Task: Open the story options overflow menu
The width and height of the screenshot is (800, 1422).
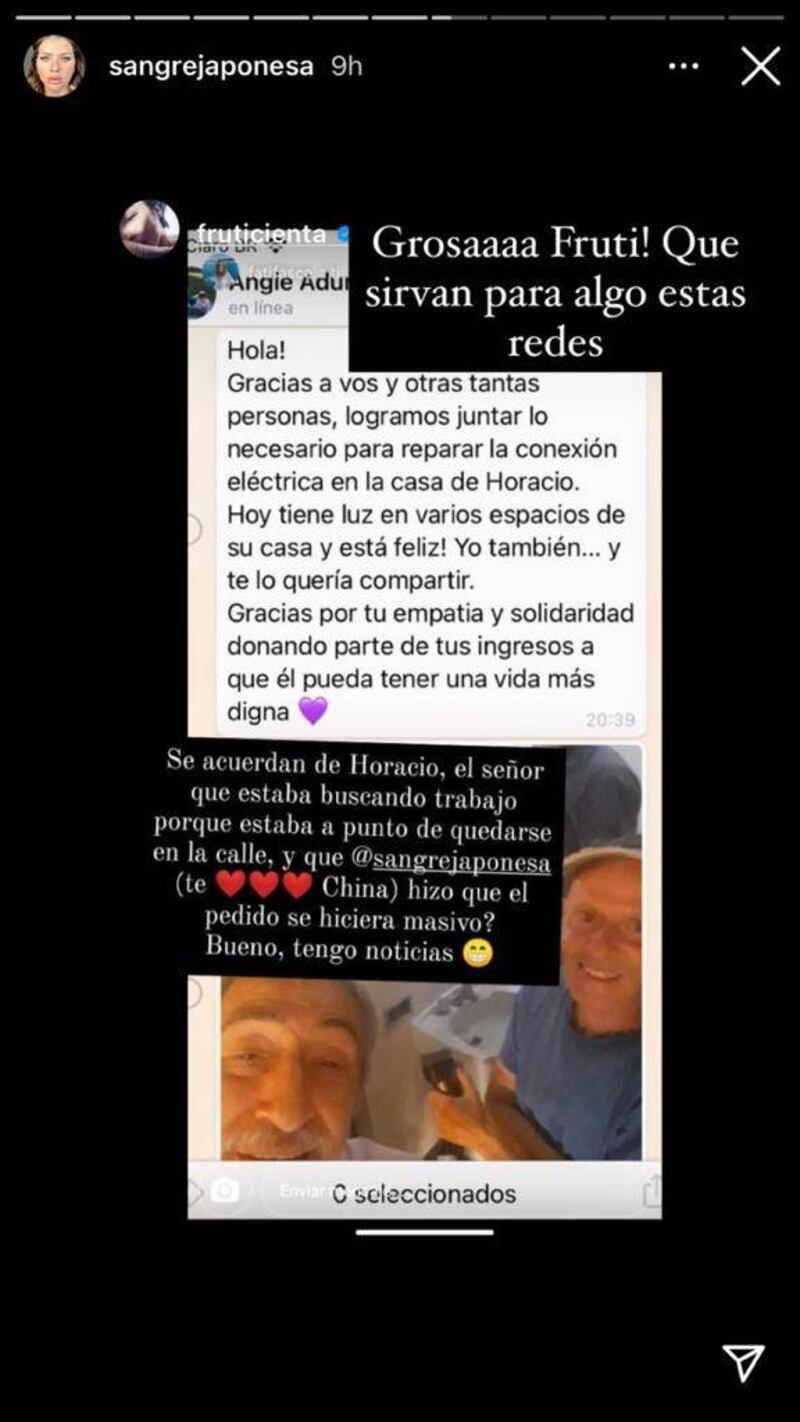Action: coord(684,66)
